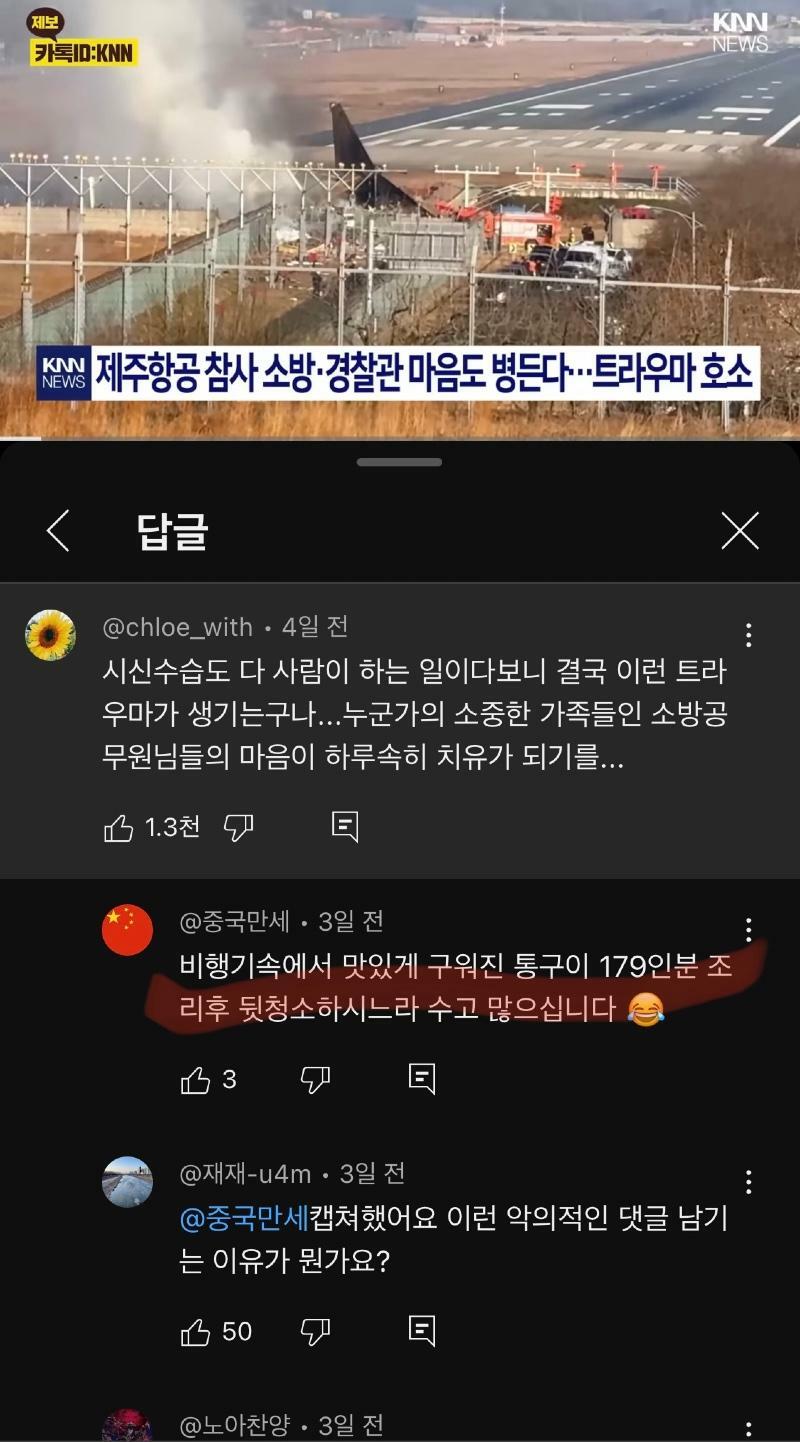Screen dimensions: 800x1442
Task: Go back from the 답글 replies panel
Action: 58,531
